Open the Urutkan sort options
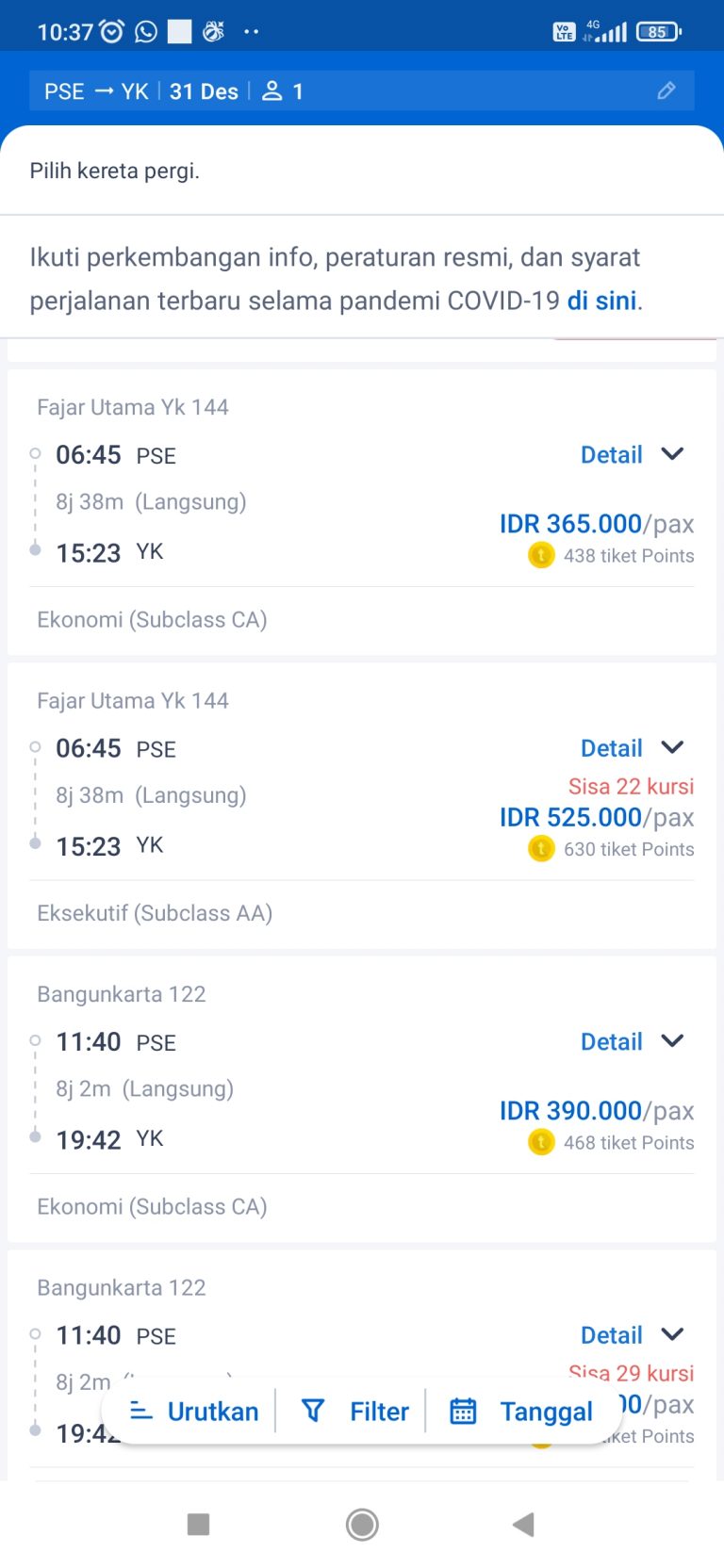Viewport: 724px width, 1568px height. 194,1412
